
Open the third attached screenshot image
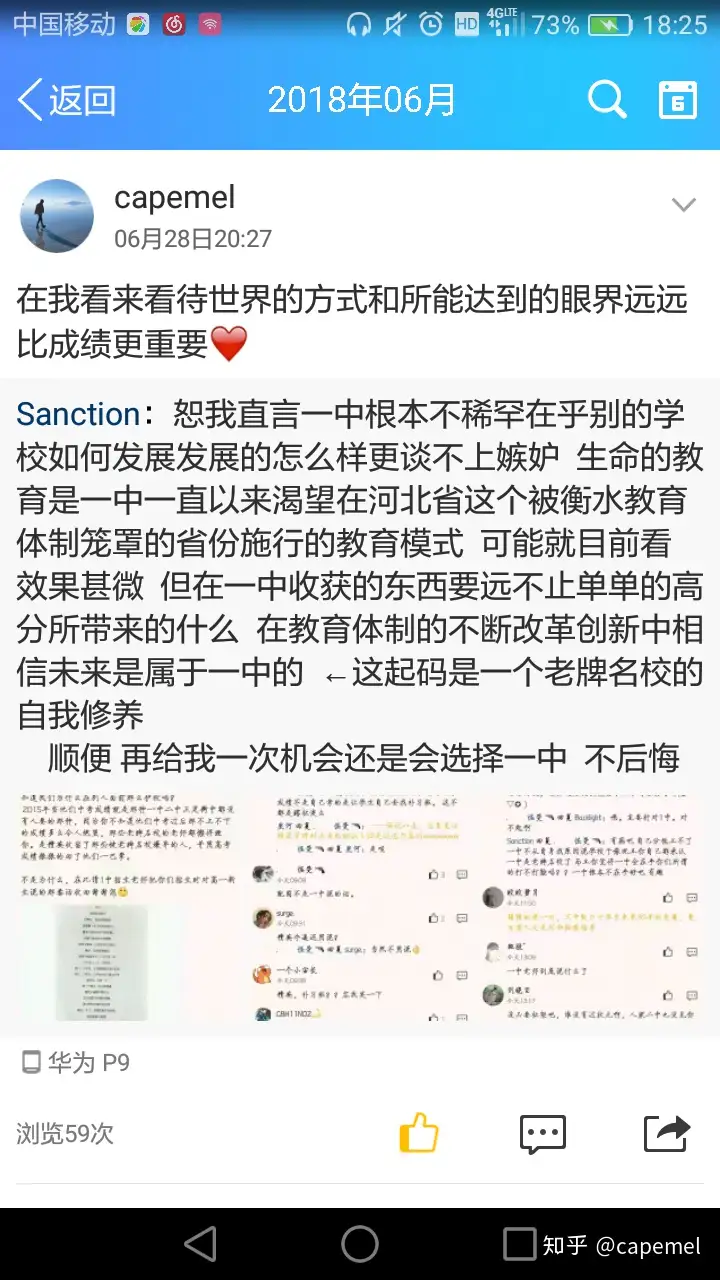pos(589,908)
